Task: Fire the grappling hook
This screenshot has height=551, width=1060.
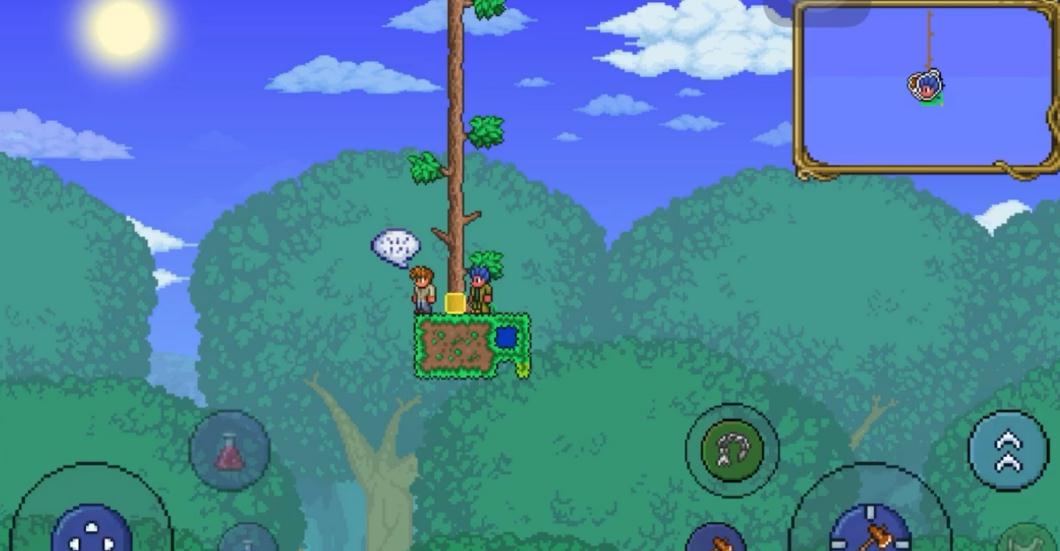Action: pyautogui.click(x=732, y=450)
